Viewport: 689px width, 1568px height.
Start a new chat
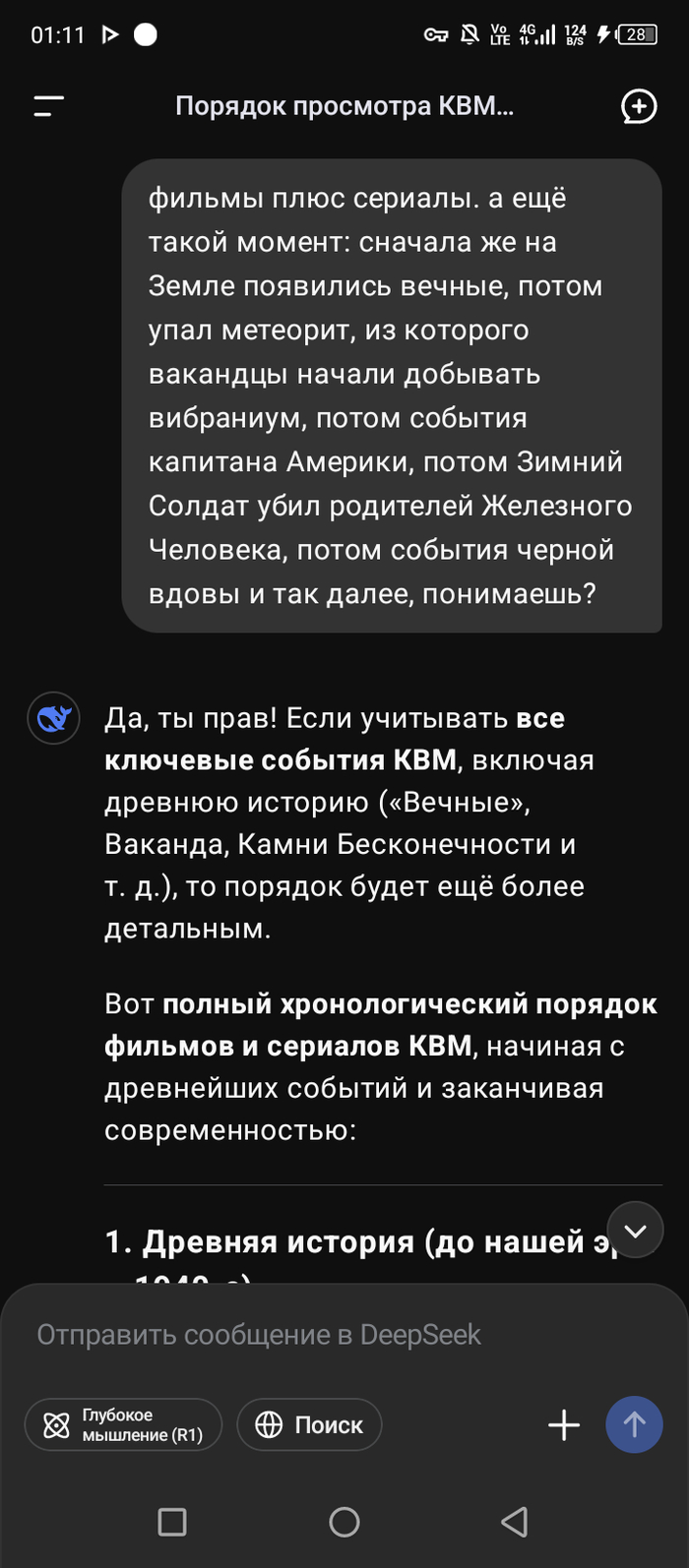point(639,106)
